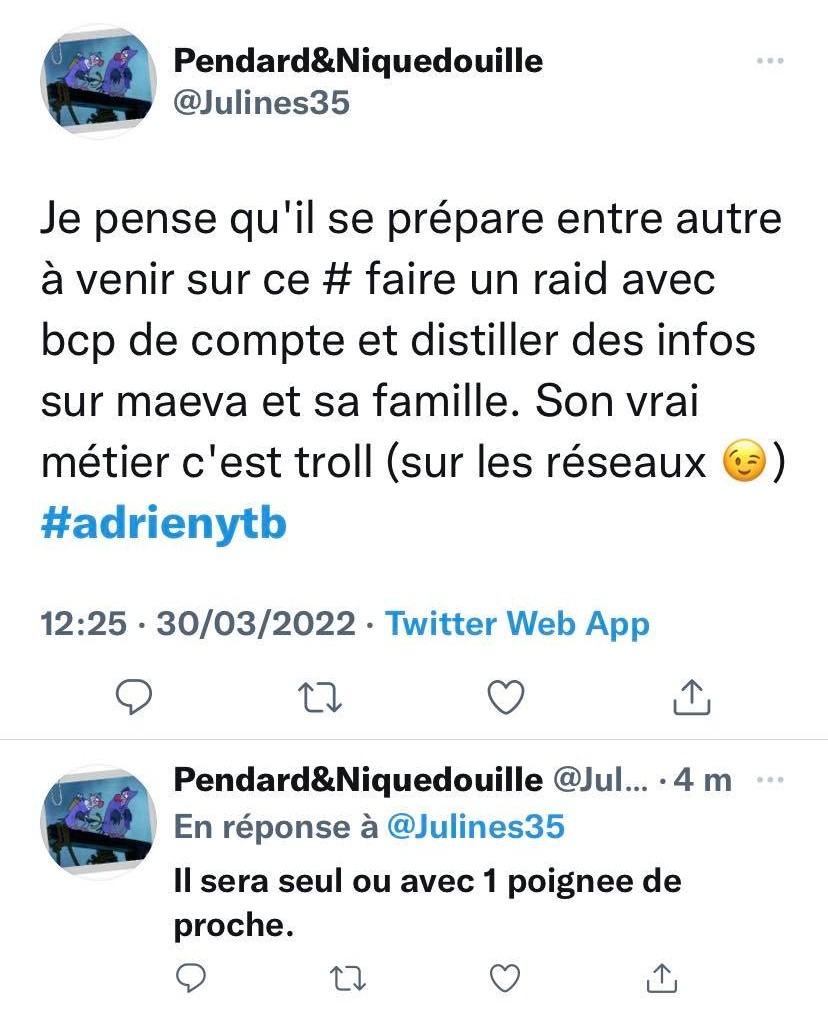Like the "Il sera seul" reply
Viewport: 828px width, 1021px height.
(506, 976)
